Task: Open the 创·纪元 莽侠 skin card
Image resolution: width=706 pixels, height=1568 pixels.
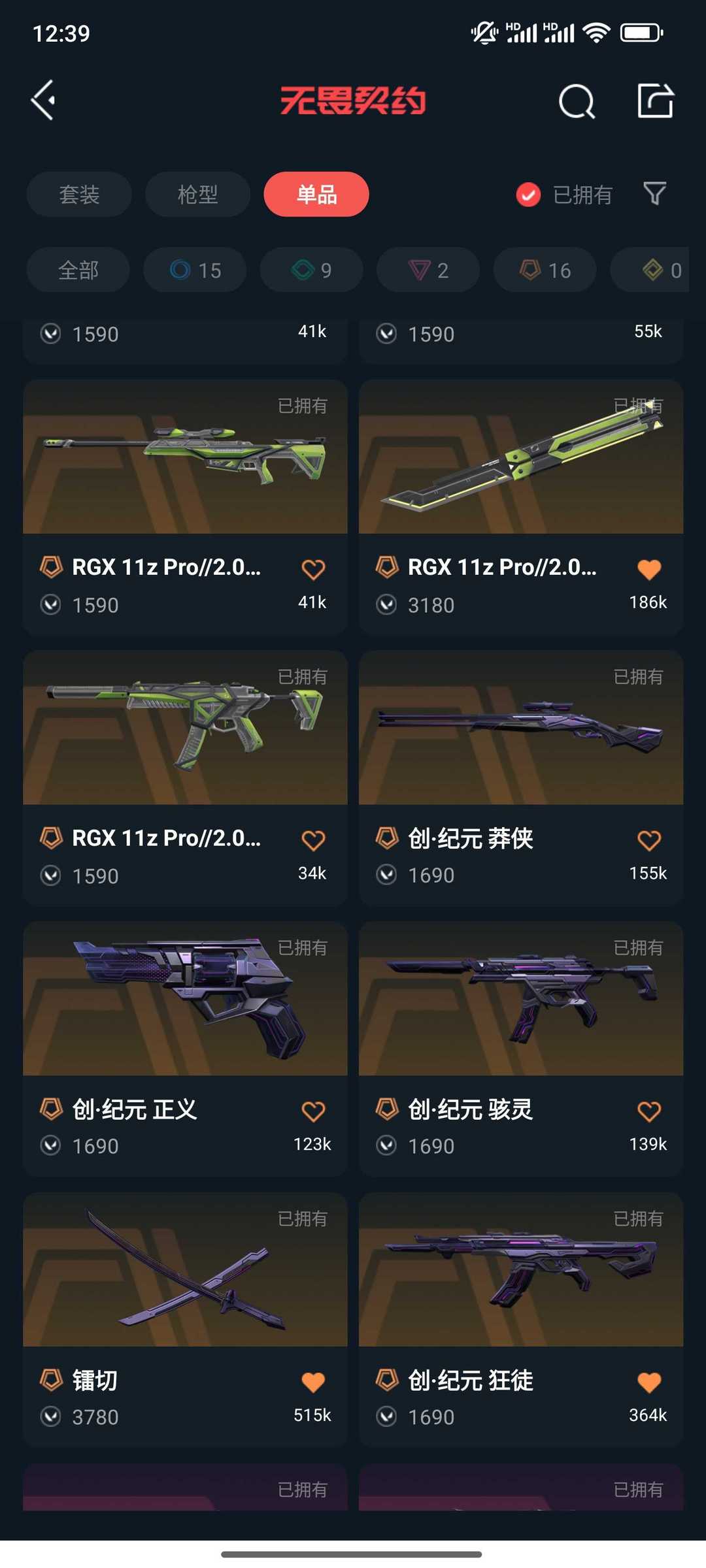Action: click(521, 777)
